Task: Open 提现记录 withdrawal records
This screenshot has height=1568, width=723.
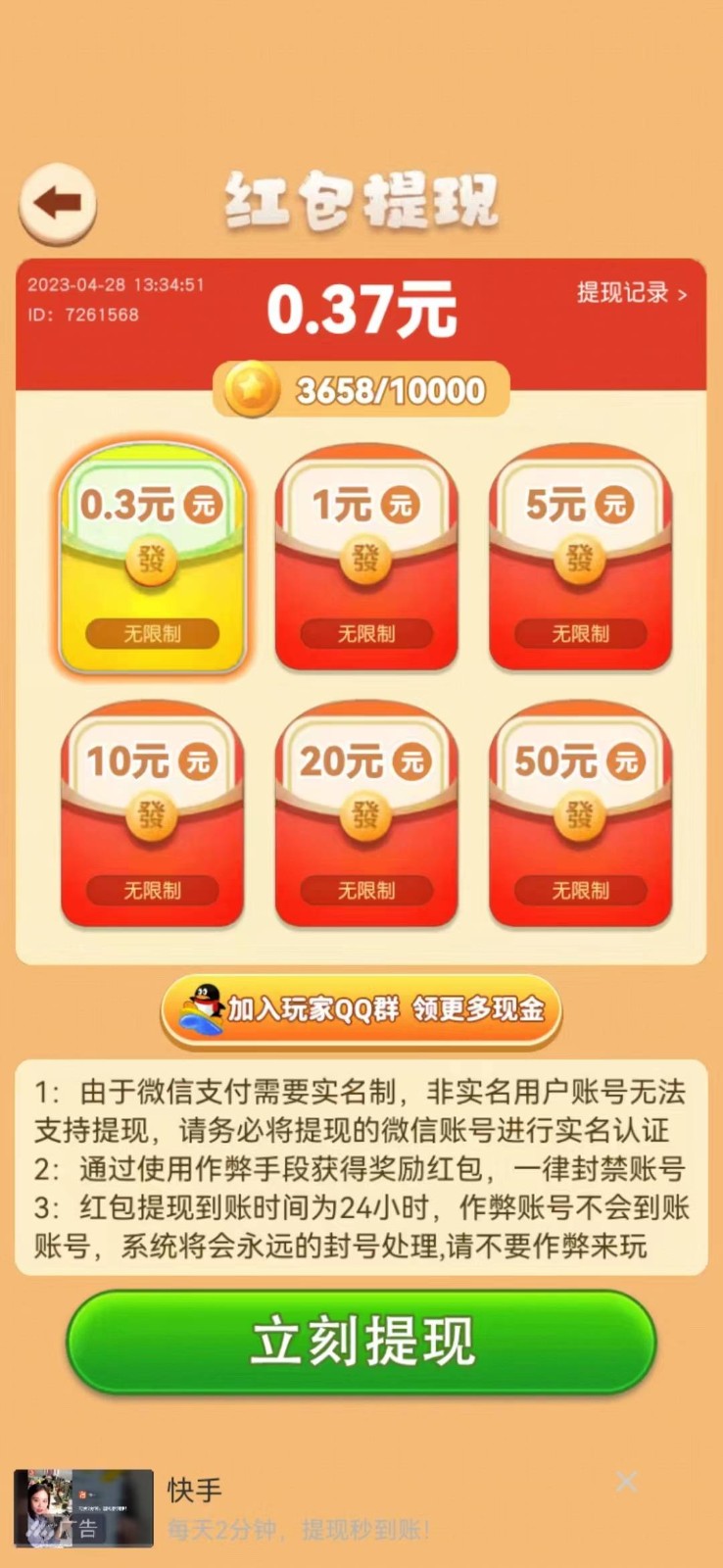Action: pyautogui.click(x=631, y=292)
